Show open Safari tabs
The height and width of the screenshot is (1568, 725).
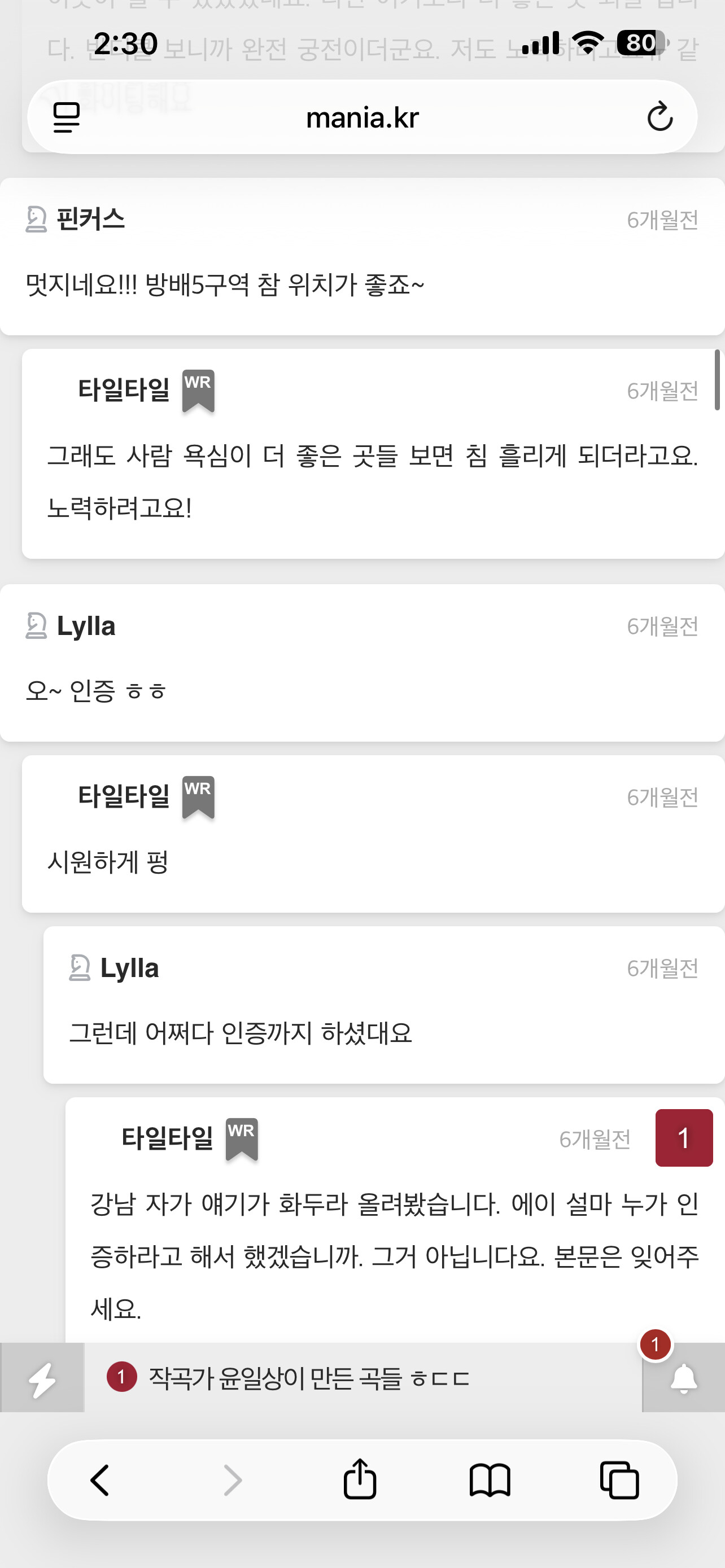619,1480
